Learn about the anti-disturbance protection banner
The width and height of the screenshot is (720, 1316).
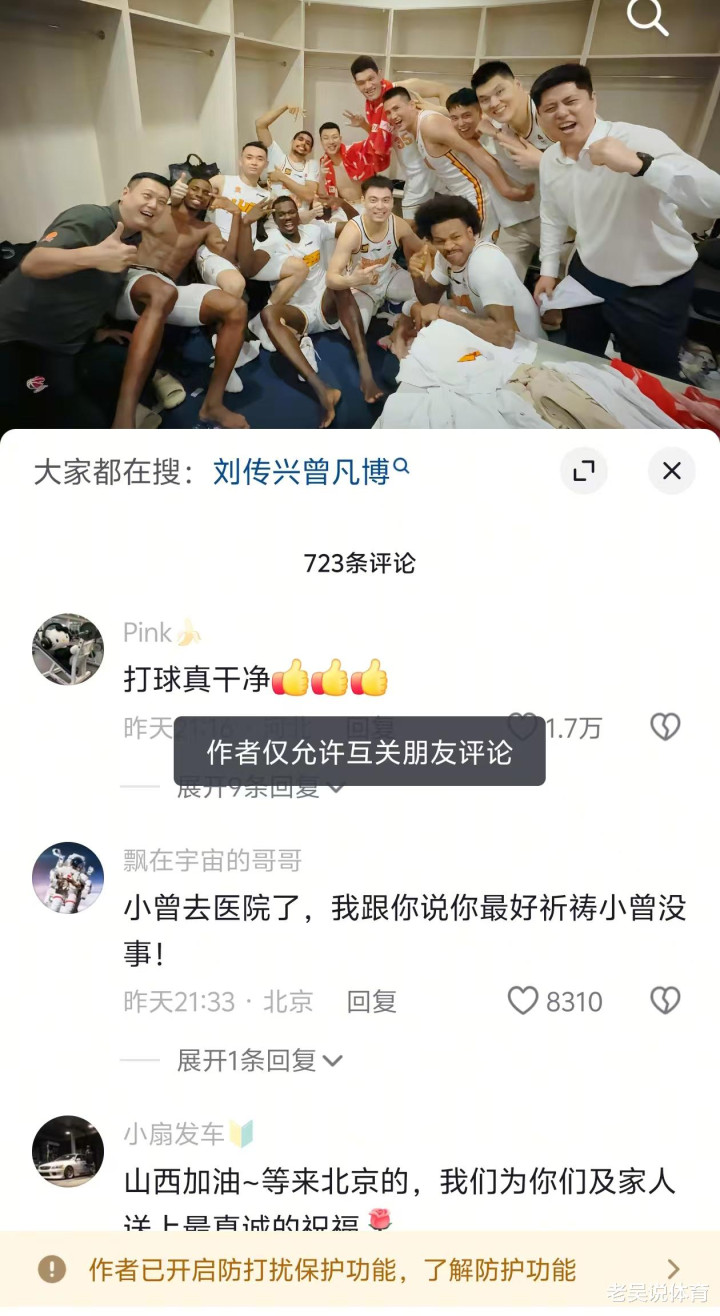[x=360, y=1270]
